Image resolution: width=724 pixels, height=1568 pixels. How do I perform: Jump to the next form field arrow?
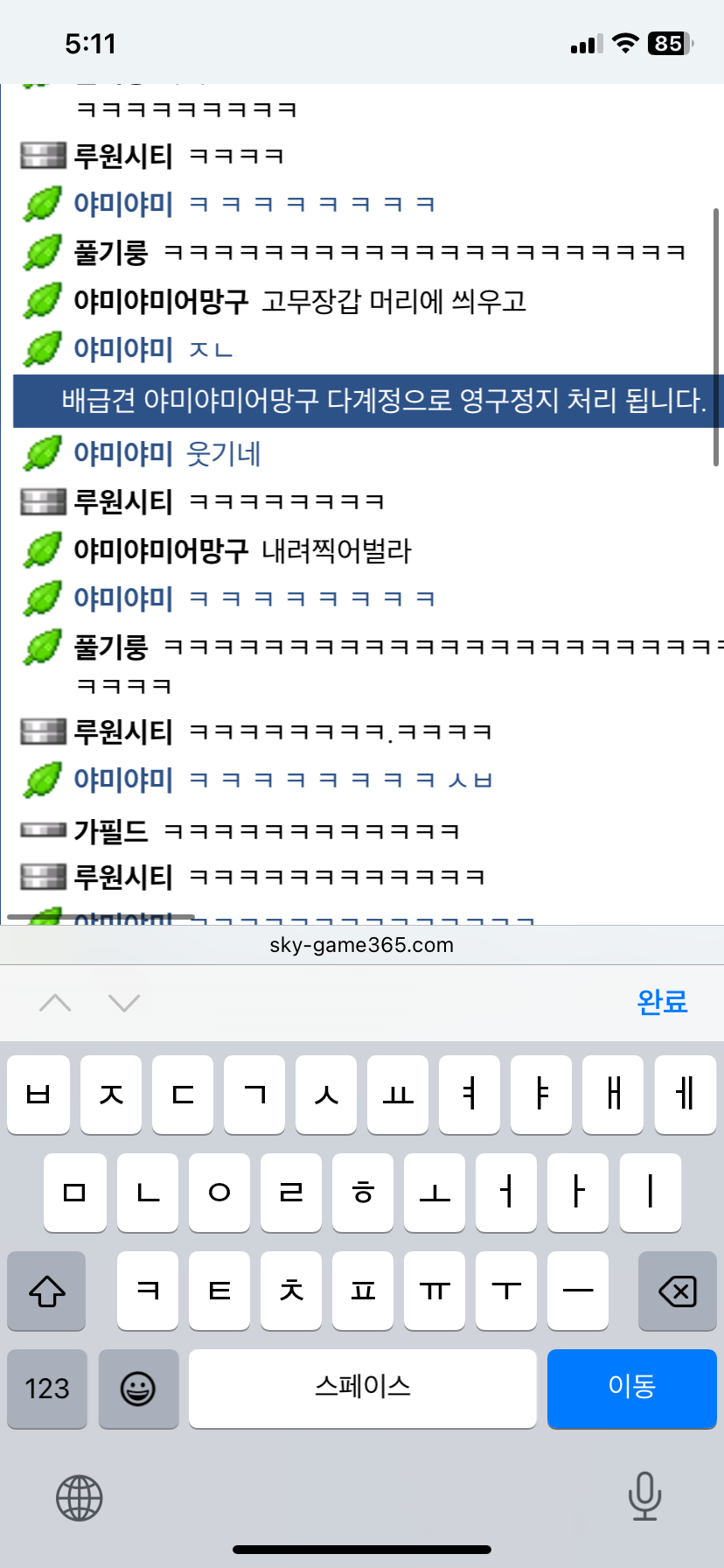(123, 1002)
